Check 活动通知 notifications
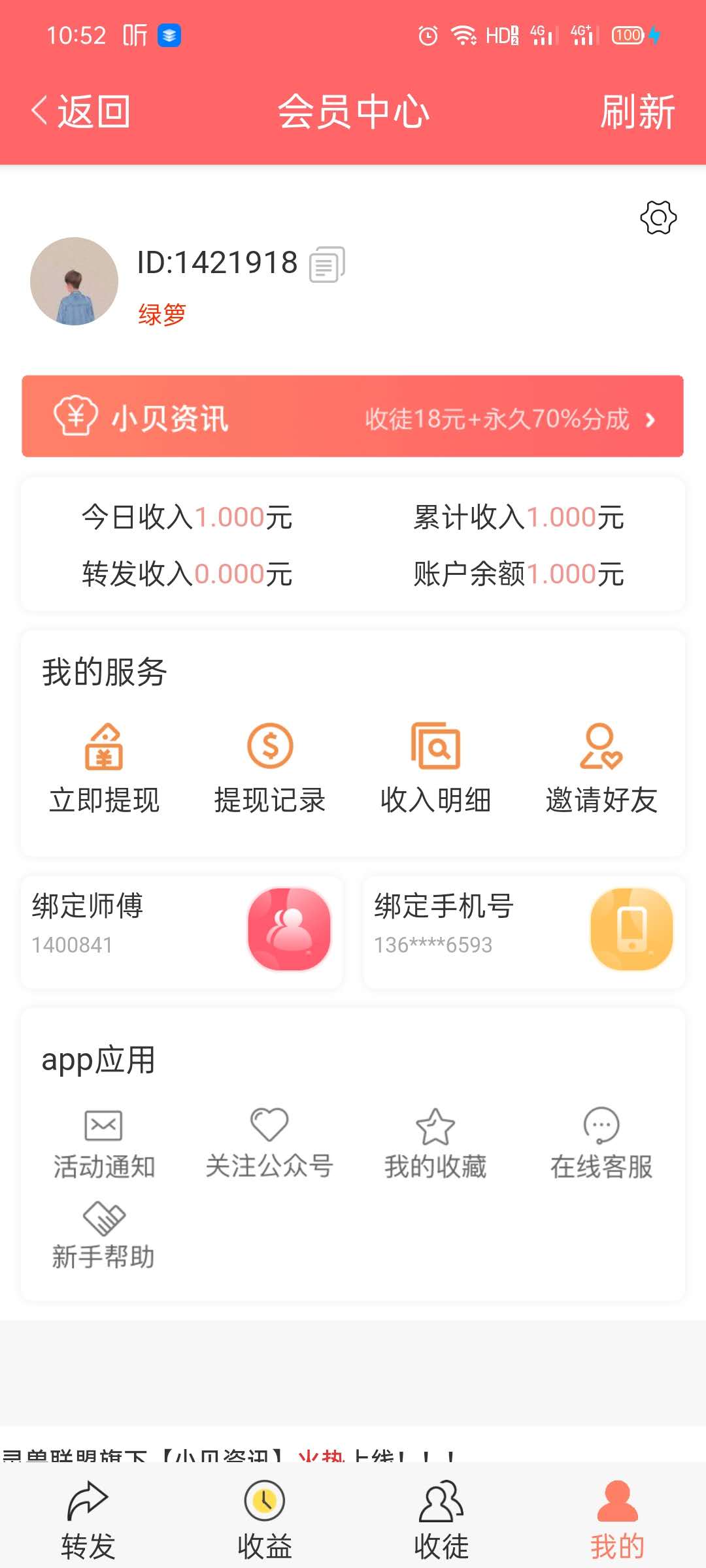 point(104,1143)
